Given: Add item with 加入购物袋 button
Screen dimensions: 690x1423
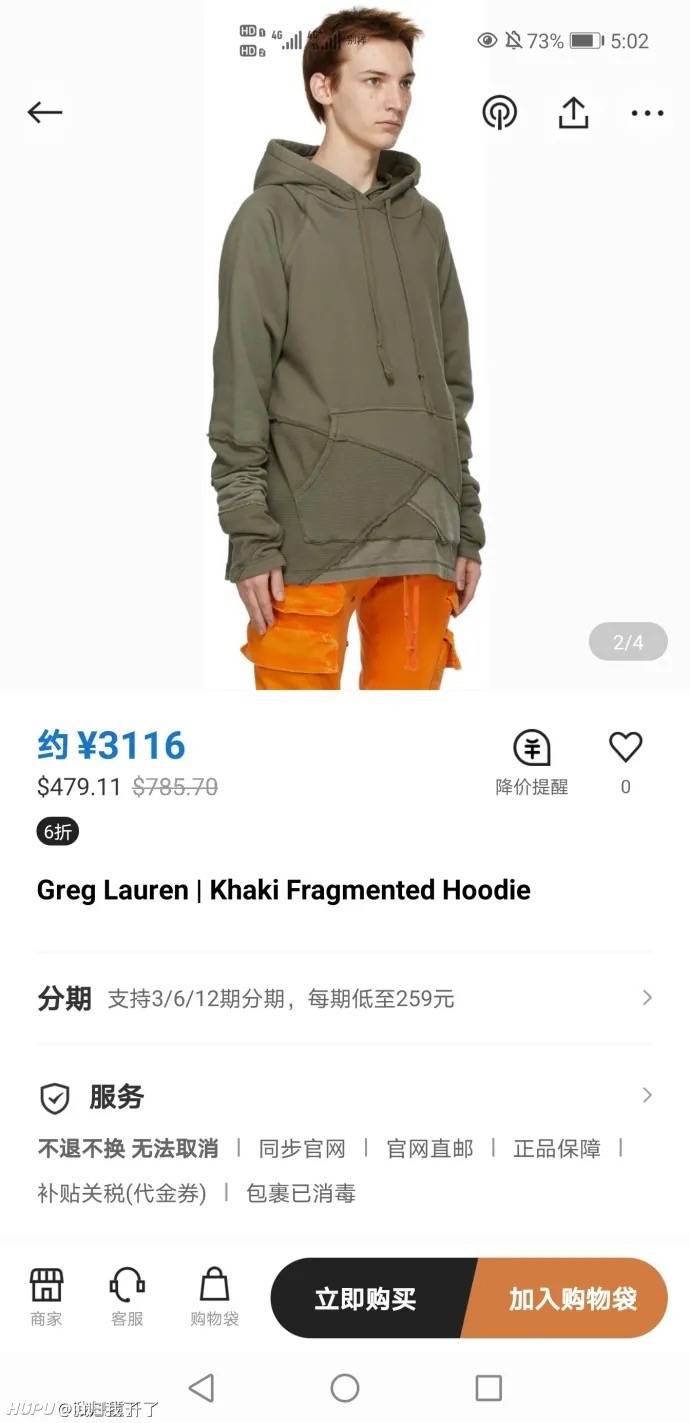Looking at the screenshot, I should coord(571,1298).
